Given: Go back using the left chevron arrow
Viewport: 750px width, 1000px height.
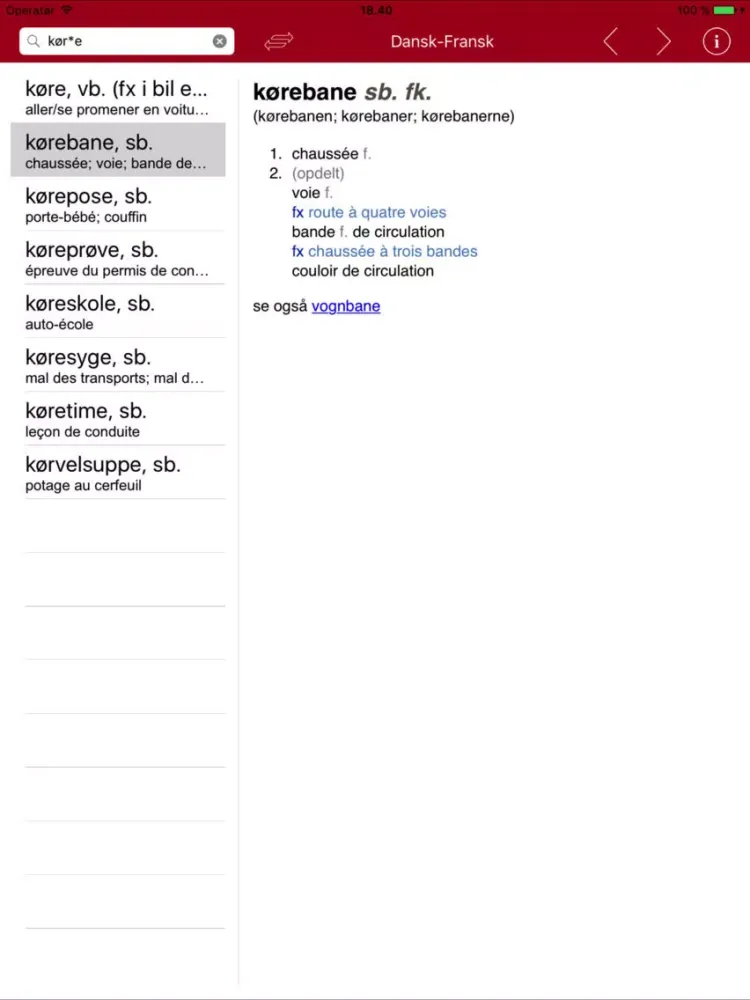Looking at the screenshot, I should coord(611,41).
